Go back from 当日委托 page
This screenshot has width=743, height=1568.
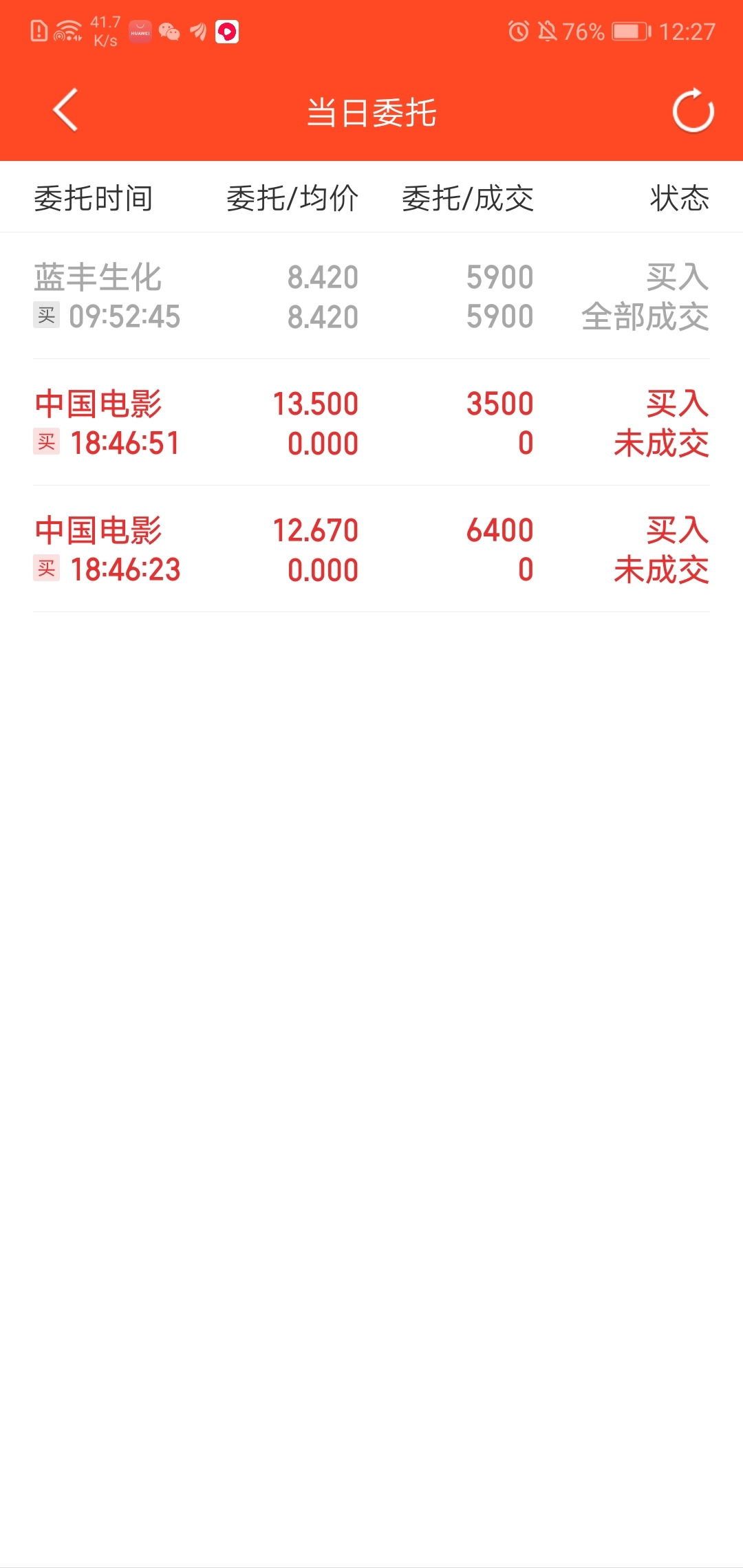[65, 110]
